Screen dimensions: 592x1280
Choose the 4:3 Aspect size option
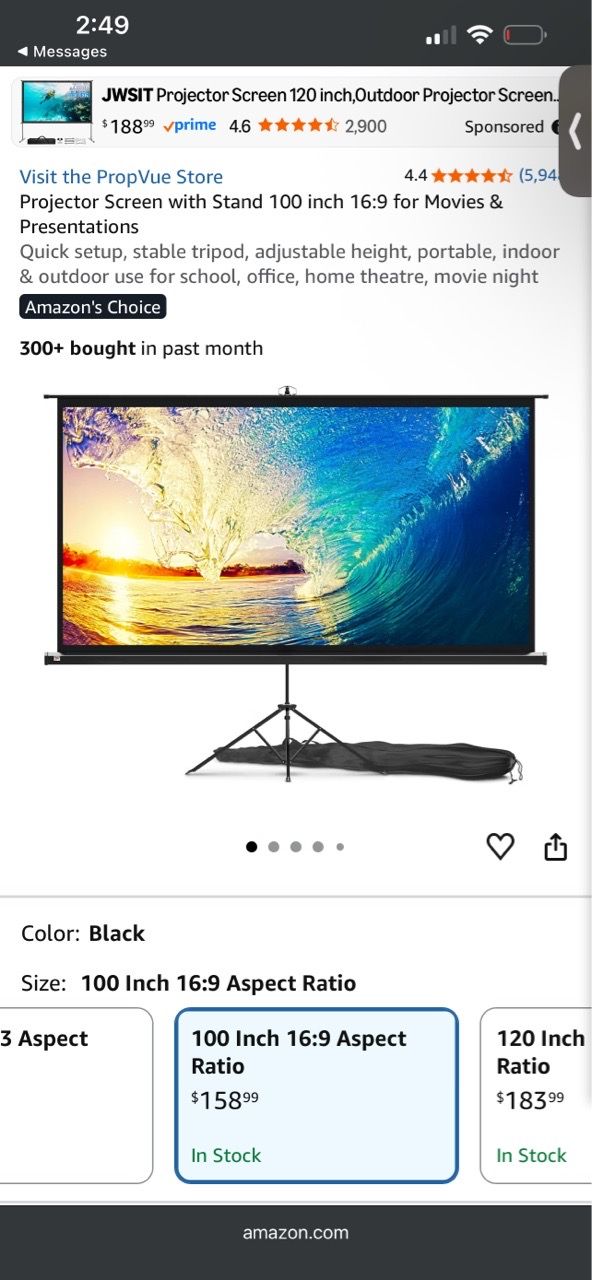(75, 1095)
